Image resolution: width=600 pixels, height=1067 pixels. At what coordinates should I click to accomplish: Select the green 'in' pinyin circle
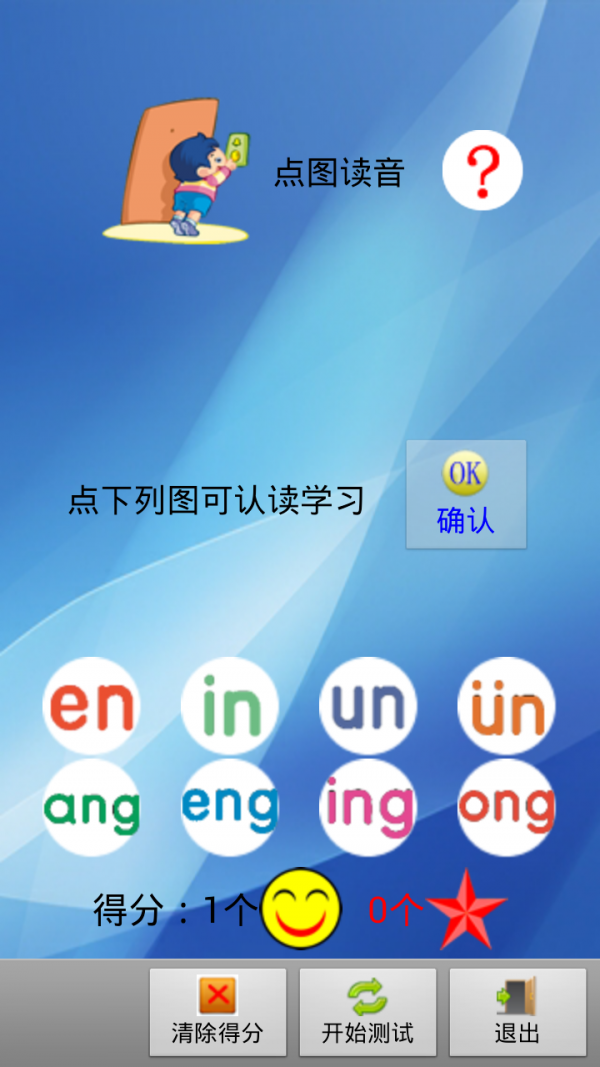pyautogui.click(x=230, y=706)
